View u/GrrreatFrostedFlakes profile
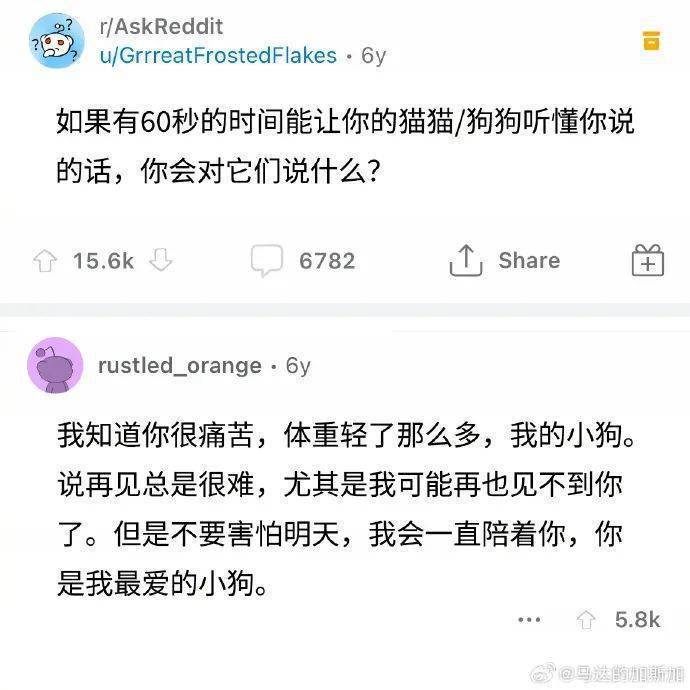Image resolution: width=690 pixels, height=690 pixels. (x=217, y=56)
